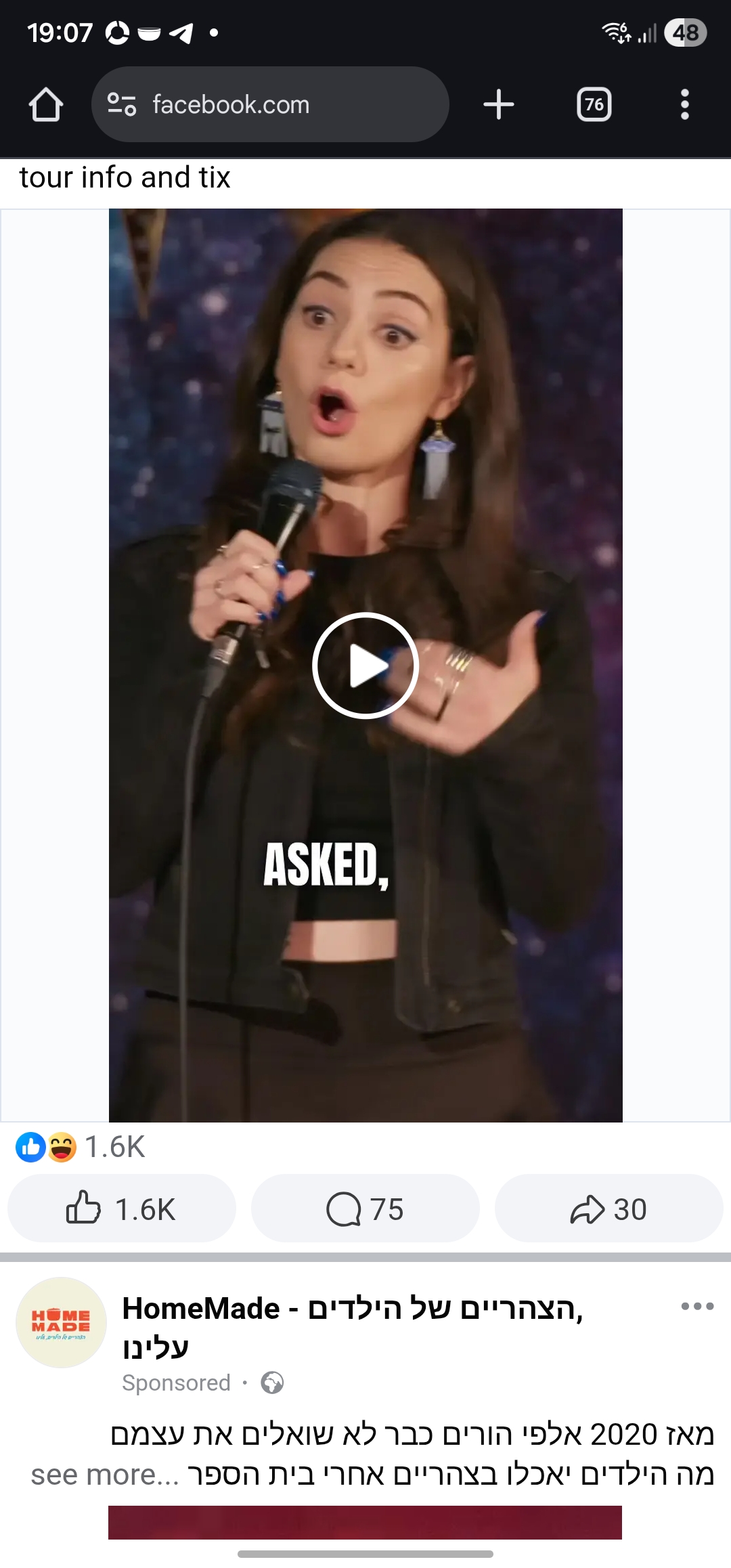Expand the HomeMade post with see more
This screenshot has width=731, height=1568.
click(104, 1475)
